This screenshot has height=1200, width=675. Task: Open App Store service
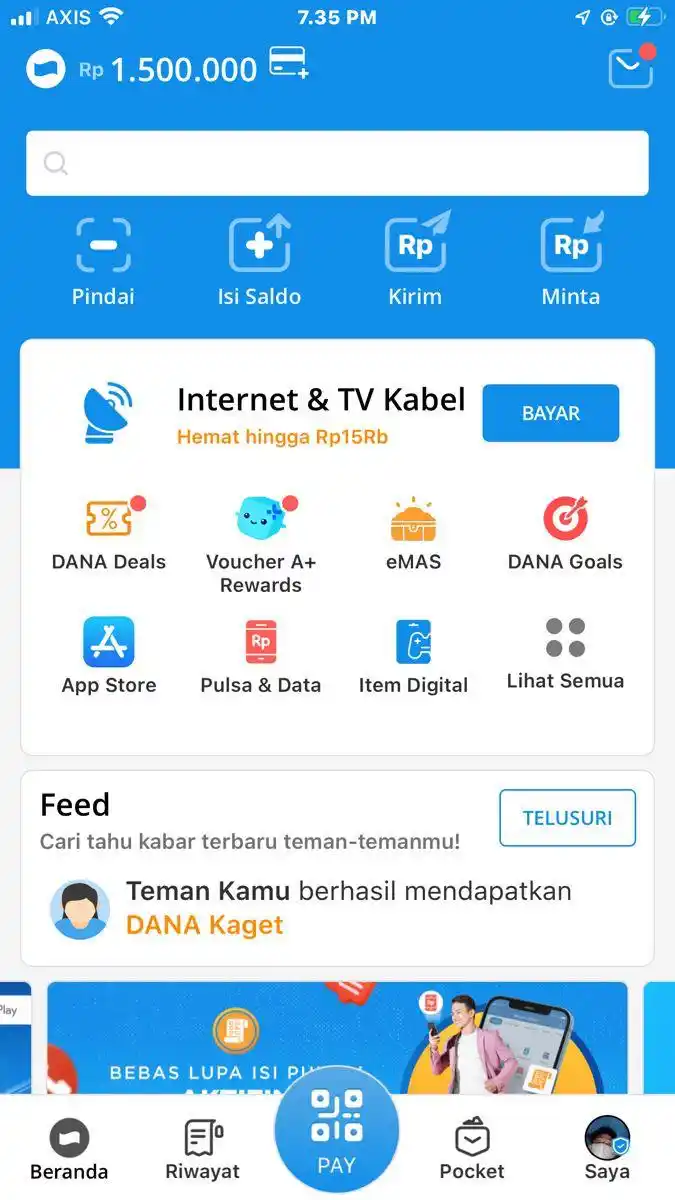pyautogui.click(x=109, y=655)
